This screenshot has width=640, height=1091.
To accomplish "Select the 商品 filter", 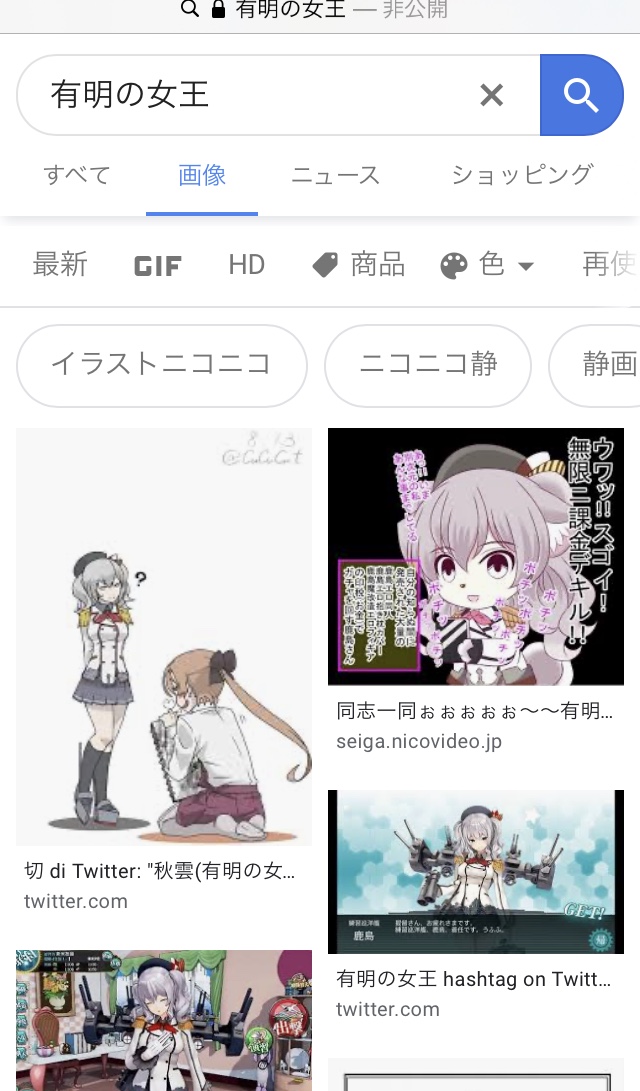I will (359, 264).
